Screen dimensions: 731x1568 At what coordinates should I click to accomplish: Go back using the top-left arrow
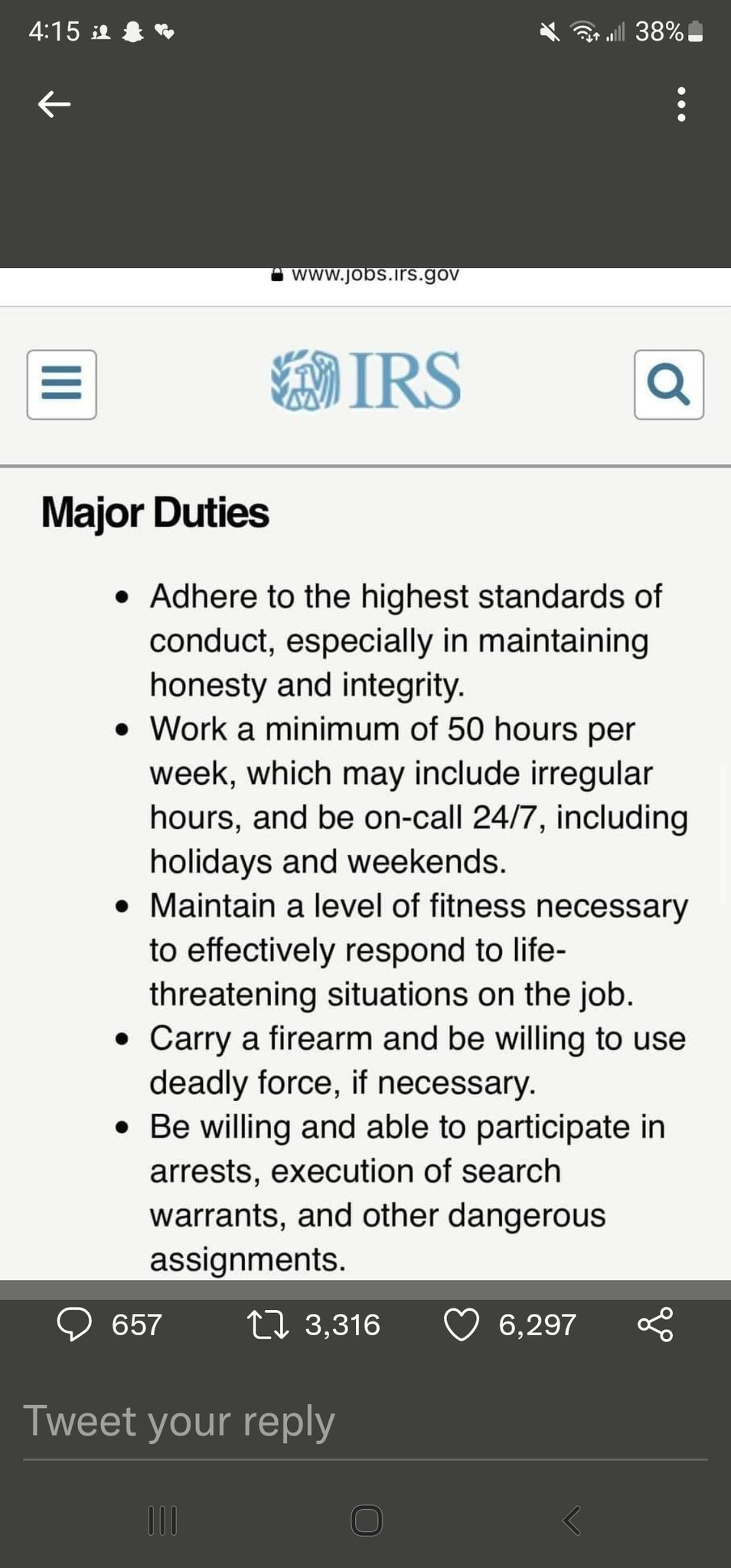tap(54, 104)
